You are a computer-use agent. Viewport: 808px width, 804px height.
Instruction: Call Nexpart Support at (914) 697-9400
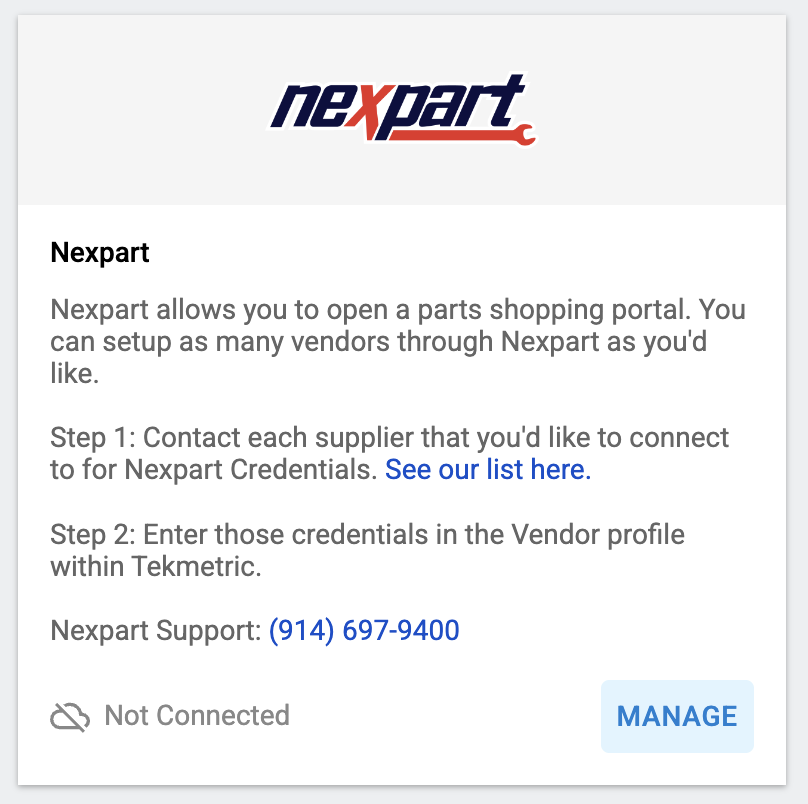coord(364,630)
